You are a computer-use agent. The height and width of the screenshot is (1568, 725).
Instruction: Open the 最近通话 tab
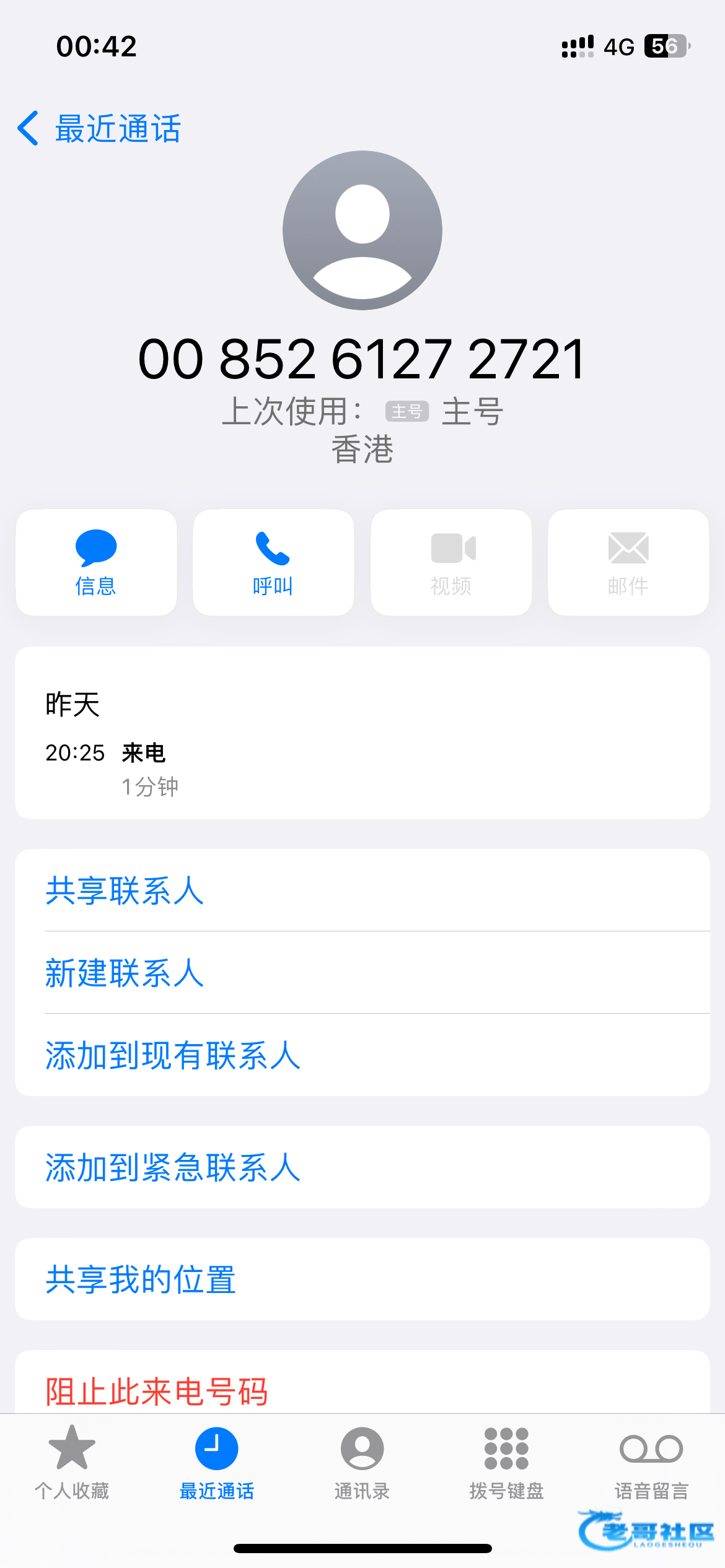(x=217, y=1461)
